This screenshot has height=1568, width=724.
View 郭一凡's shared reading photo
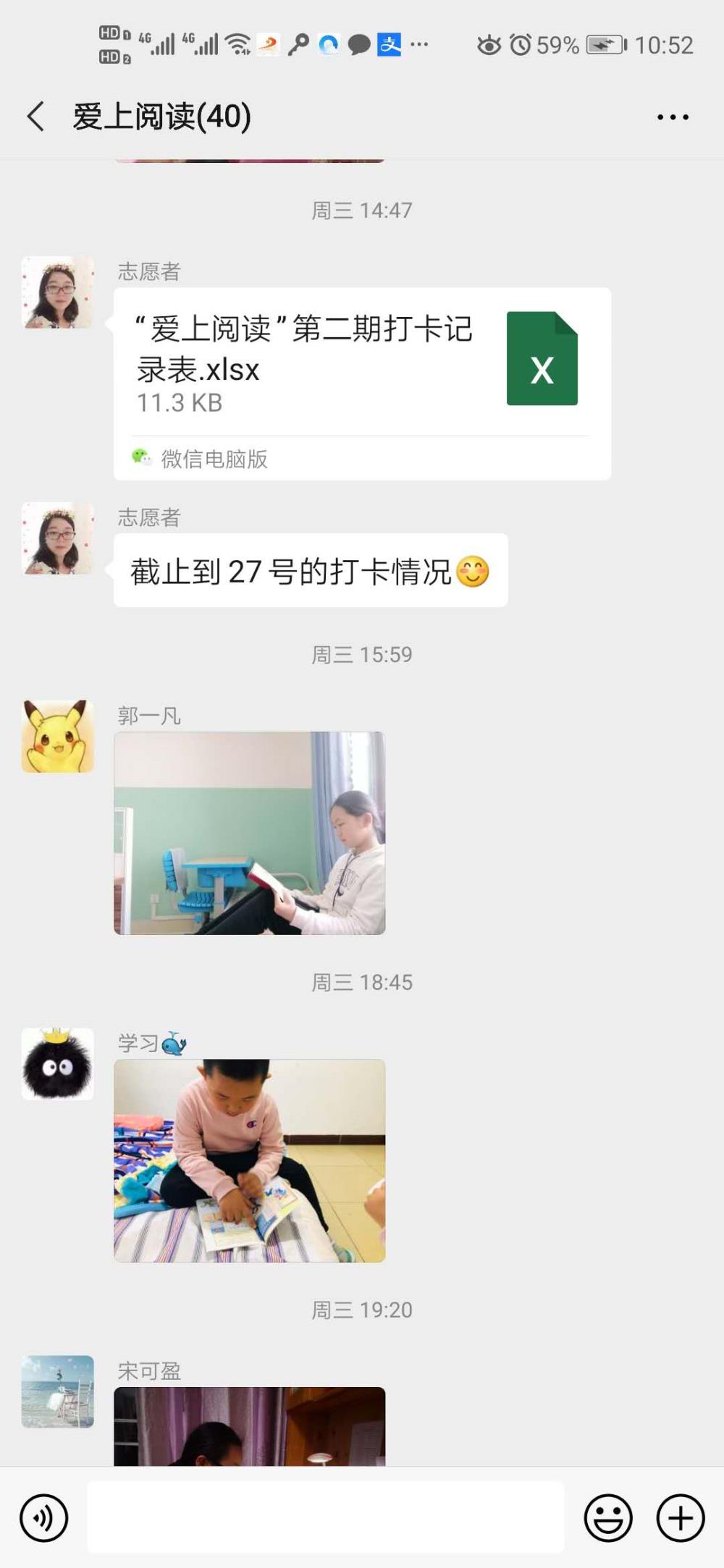point(250,833)
